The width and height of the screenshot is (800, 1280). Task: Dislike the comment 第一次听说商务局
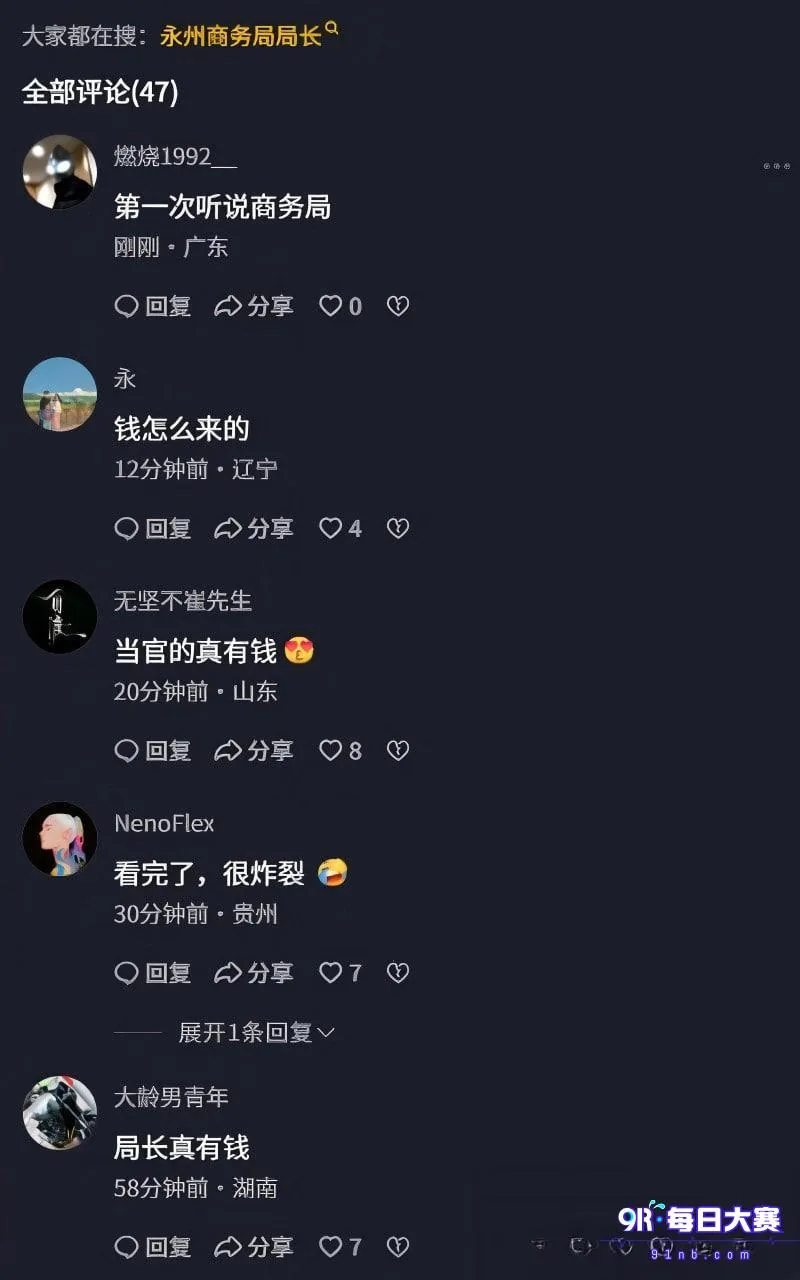click(398, 306)
